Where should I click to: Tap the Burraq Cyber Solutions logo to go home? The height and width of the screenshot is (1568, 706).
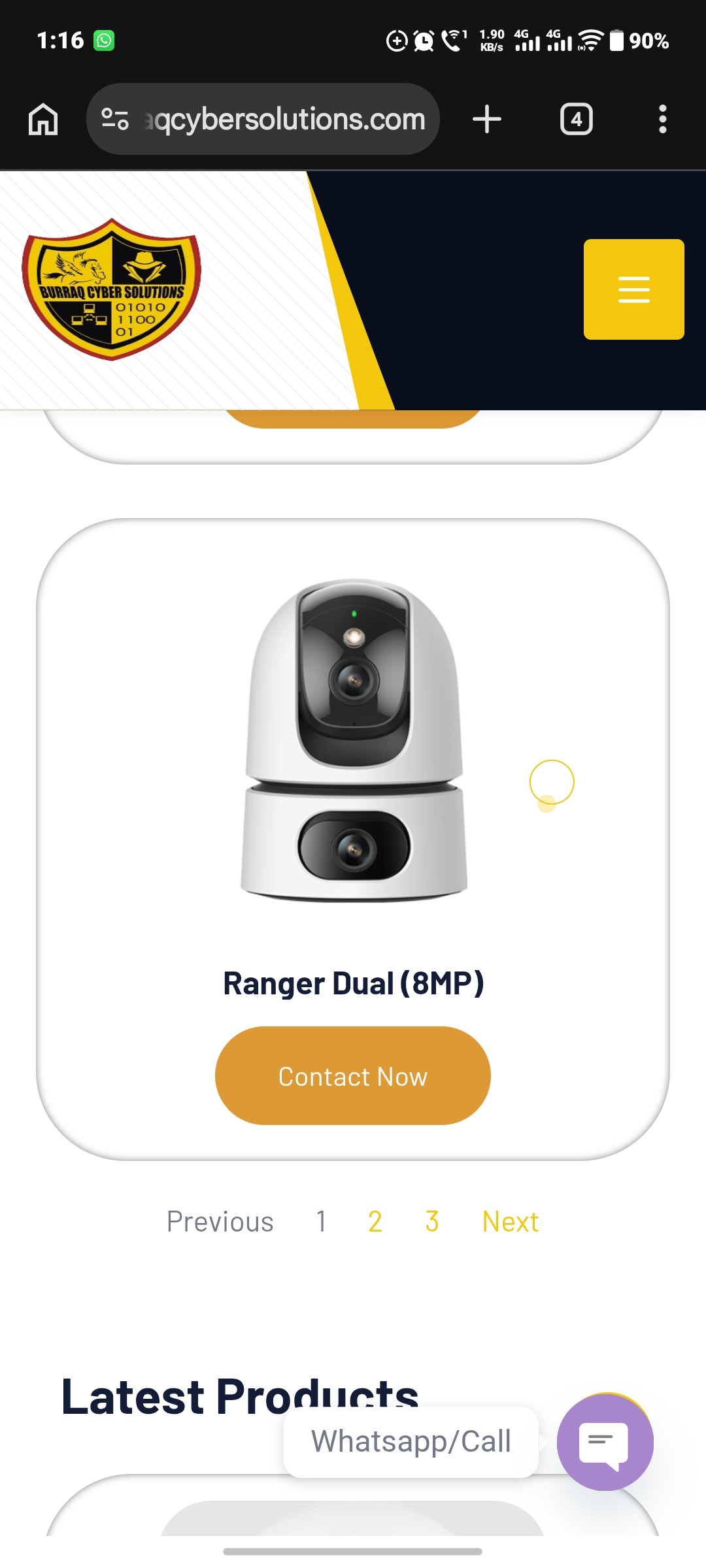click(111, 289)
